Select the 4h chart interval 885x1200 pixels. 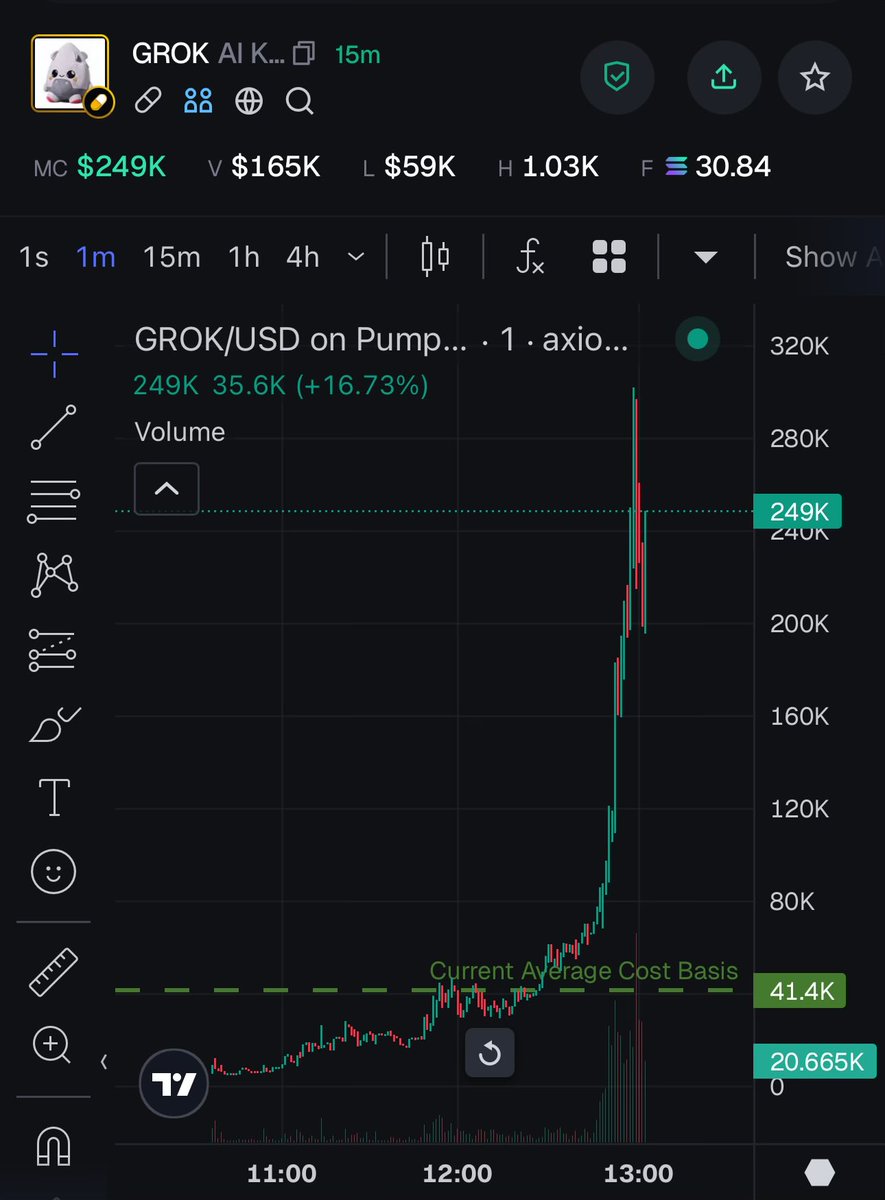[x=302, y=257]
